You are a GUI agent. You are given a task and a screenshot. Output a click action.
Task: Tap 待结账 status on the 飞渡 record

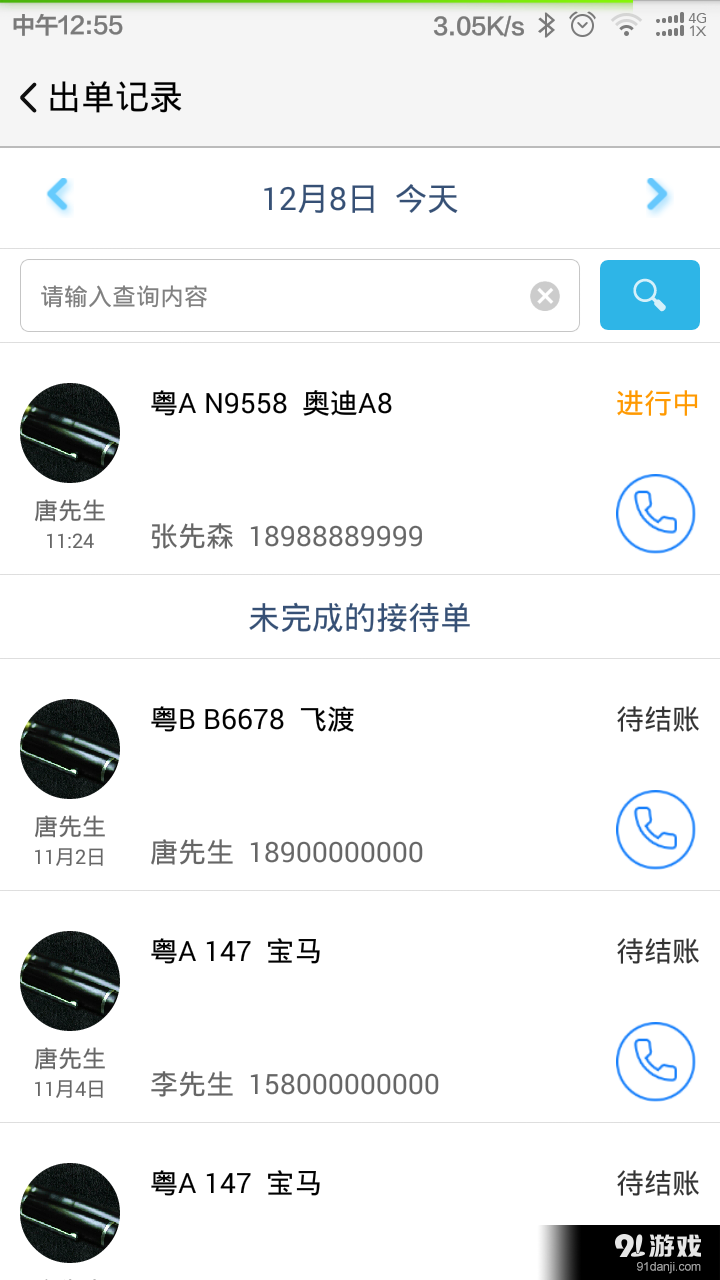pos(657,720)
